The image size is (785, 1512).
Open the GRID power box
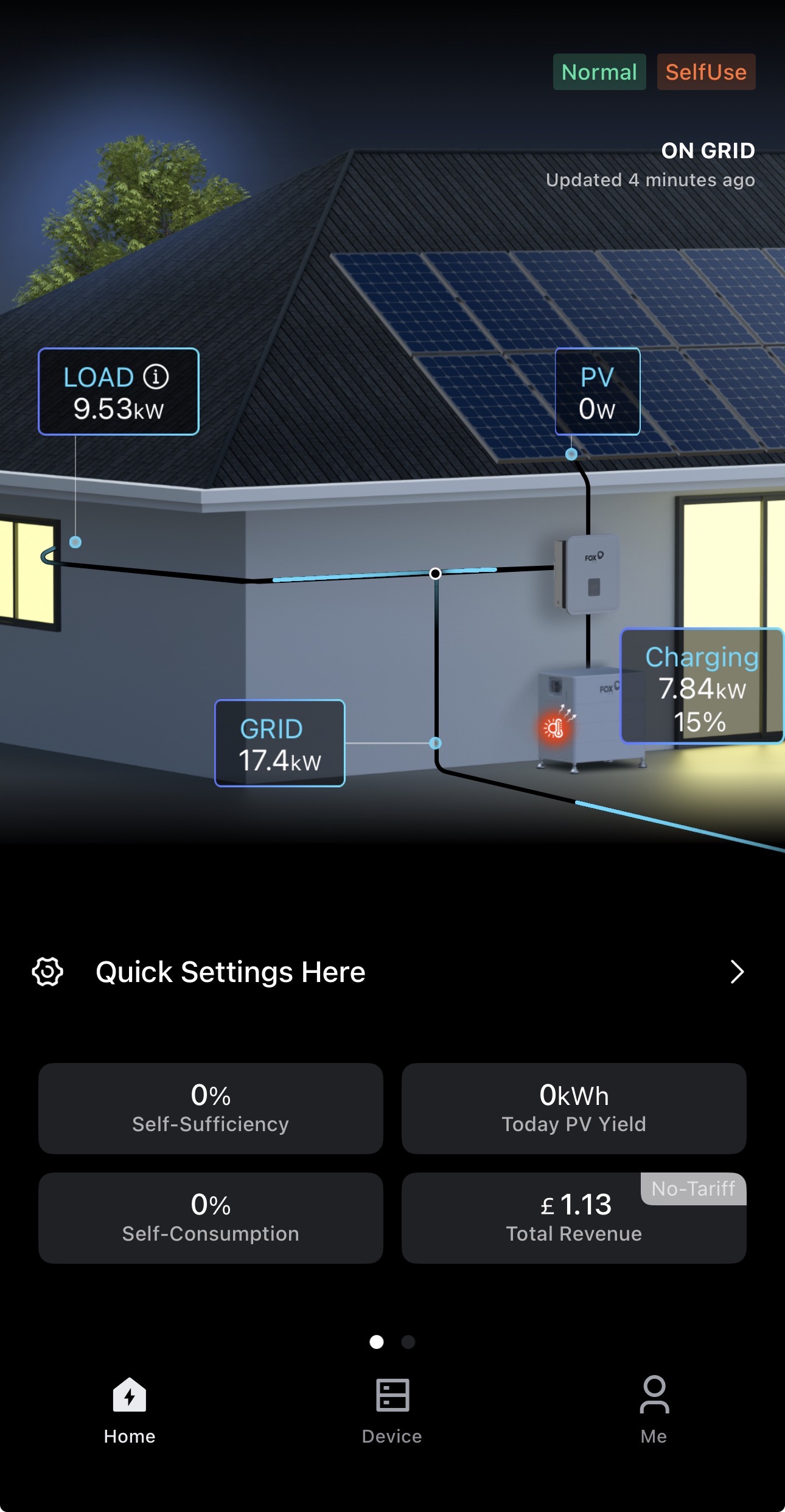click(280, 743)
